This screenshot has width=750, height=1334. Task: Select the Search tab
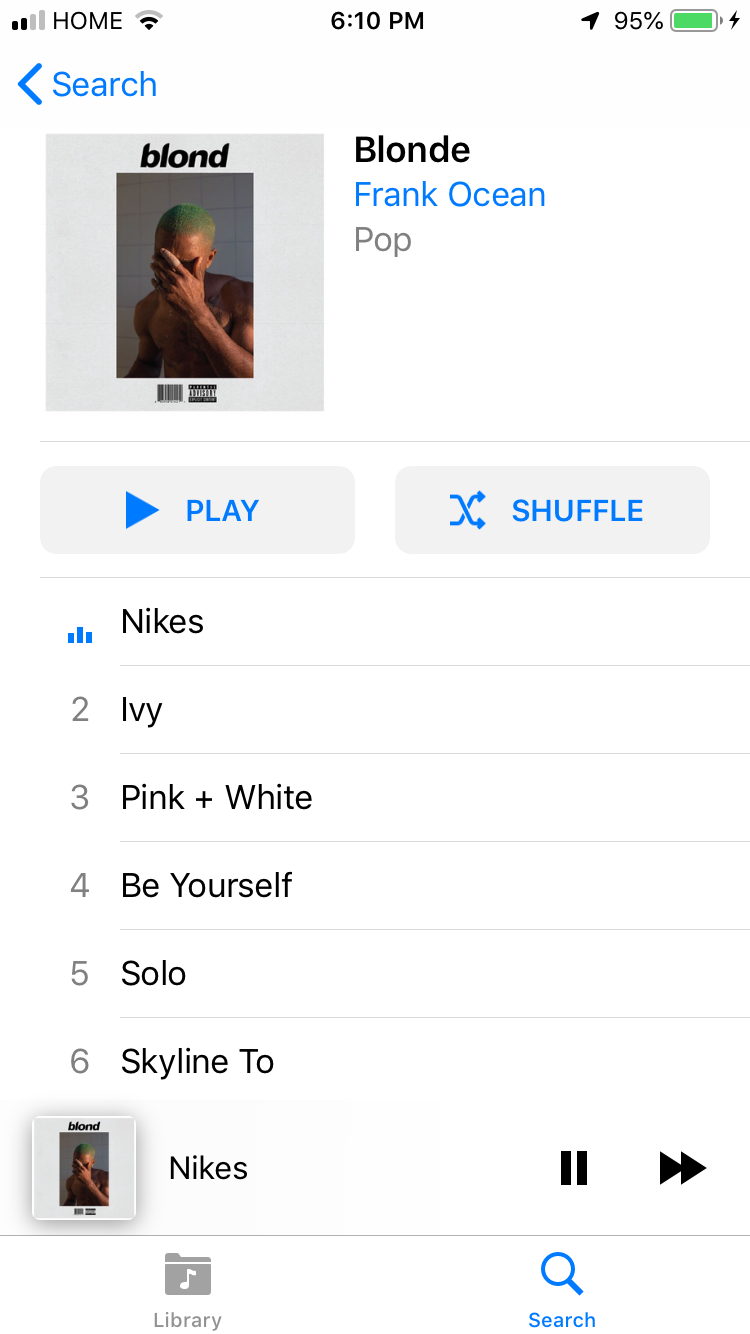click(x=562, y=1291)
